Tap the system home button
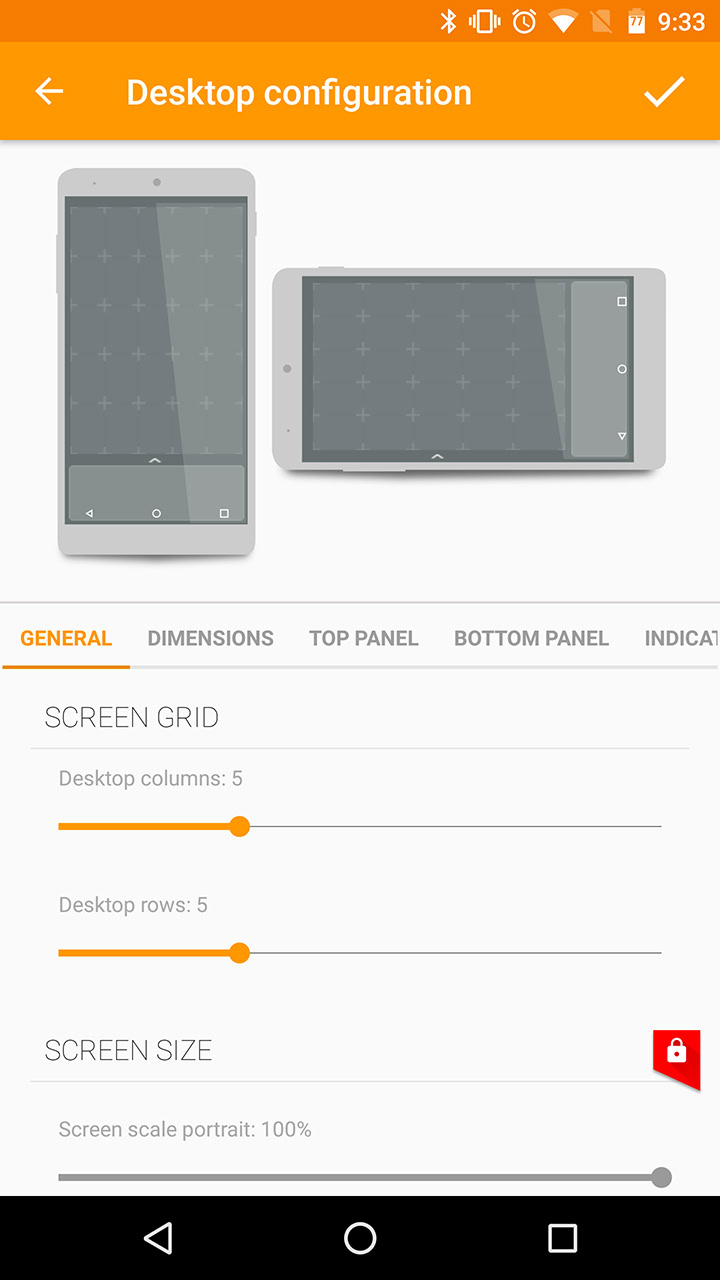Screen dimensions: 720x1280 click(360, 1238)
